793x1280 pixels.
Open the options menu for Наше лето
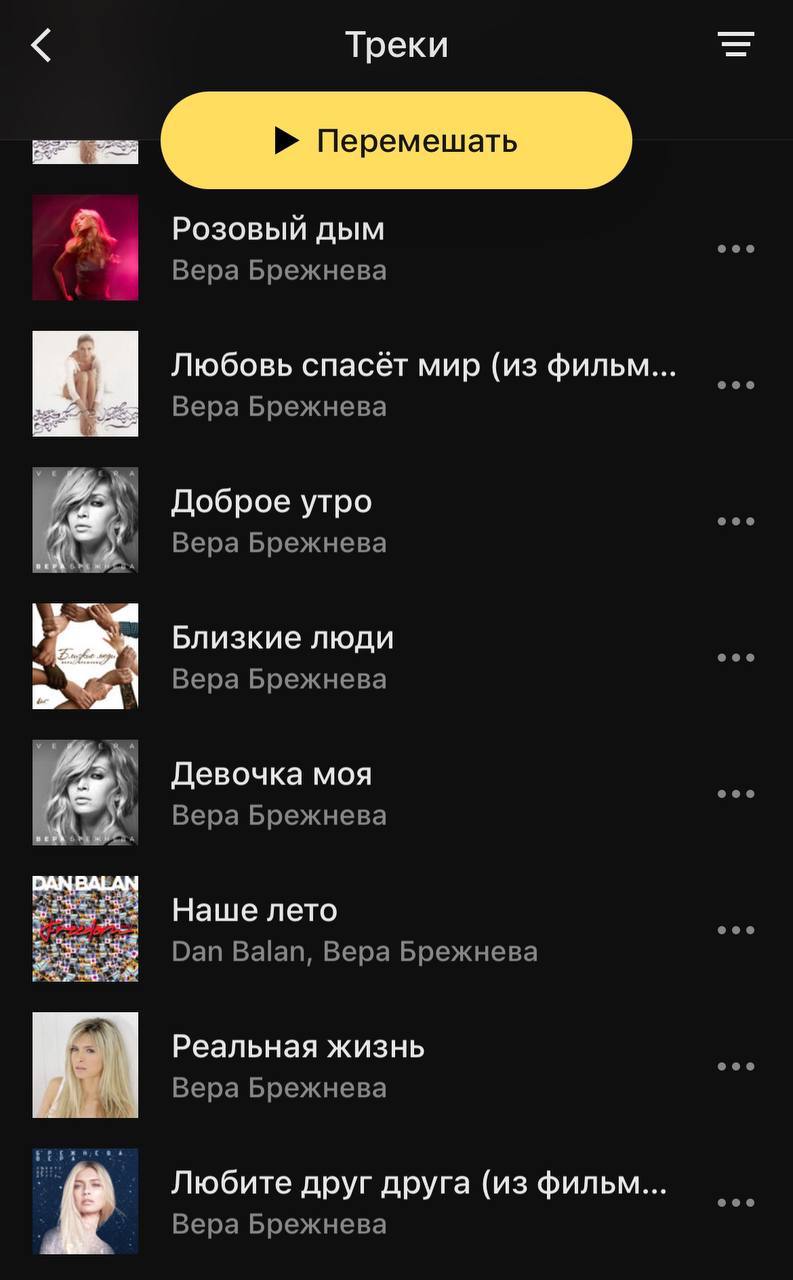736,929
